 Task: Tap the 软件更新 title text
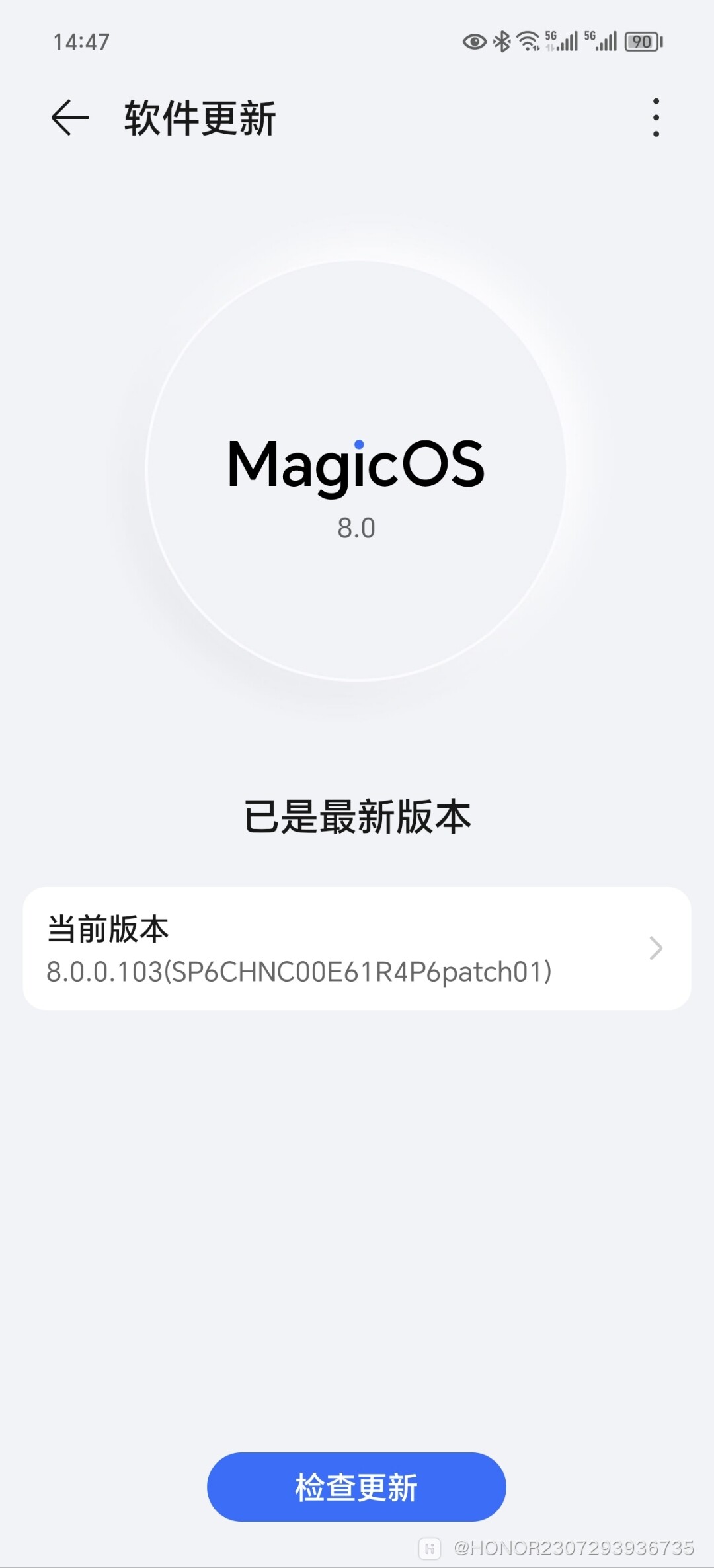(x=198, y=118)
